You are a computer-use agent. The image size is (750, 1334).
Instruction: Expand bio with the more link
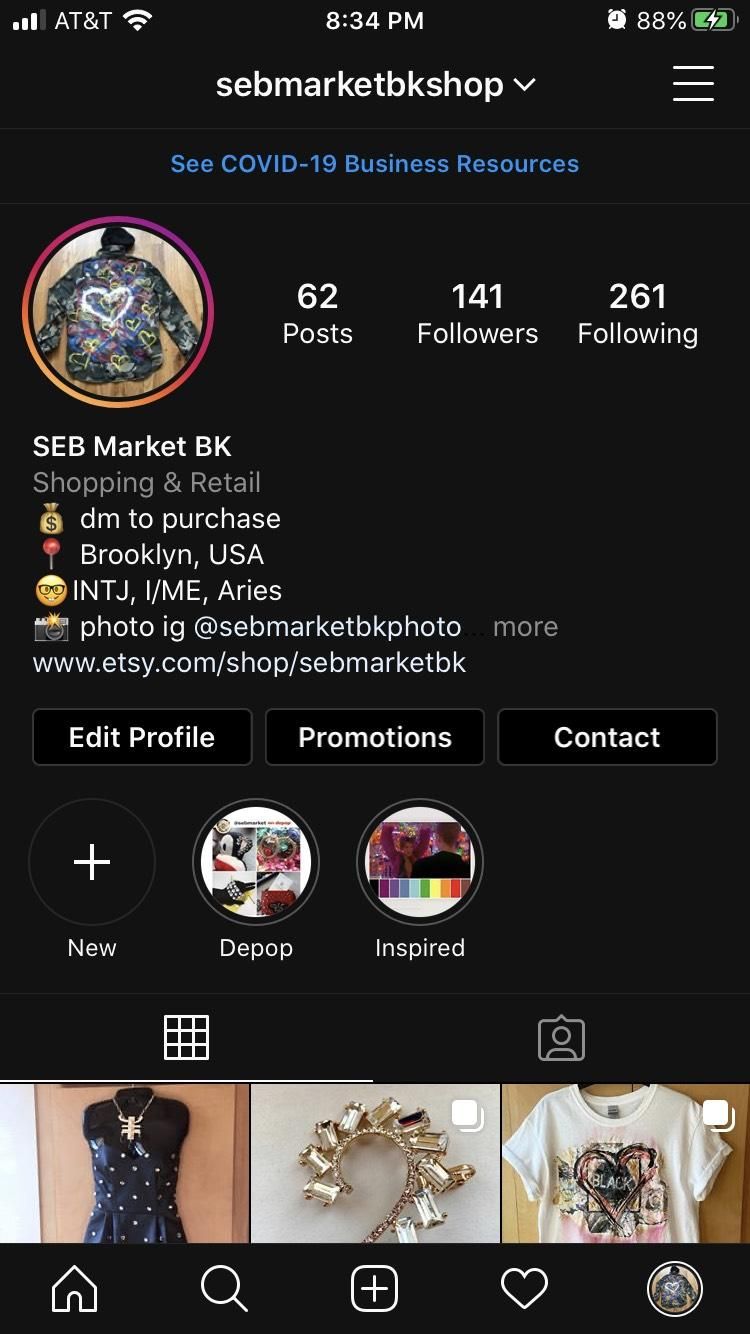(525, 627)
